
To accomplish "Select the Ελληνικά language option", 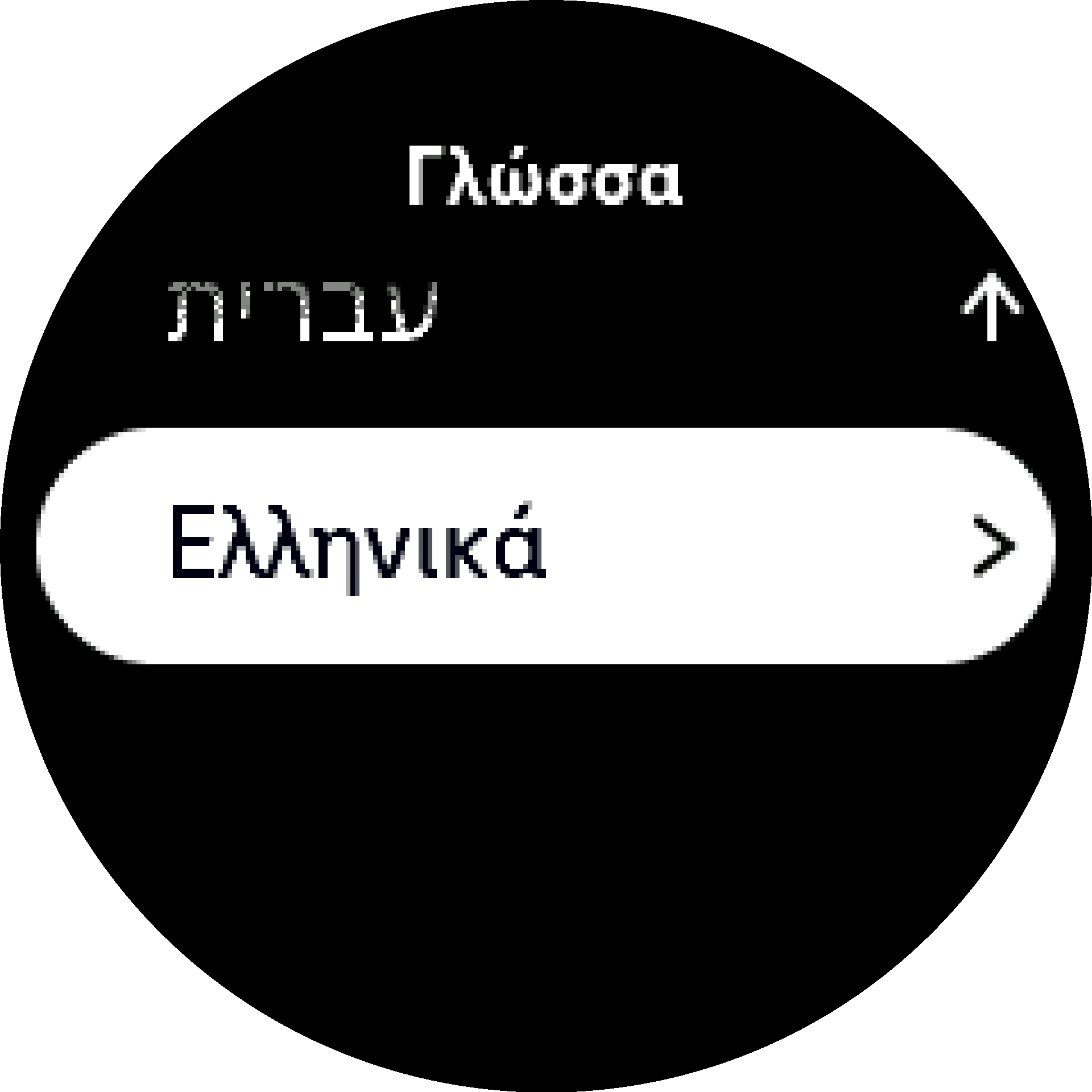I will 545,545.
